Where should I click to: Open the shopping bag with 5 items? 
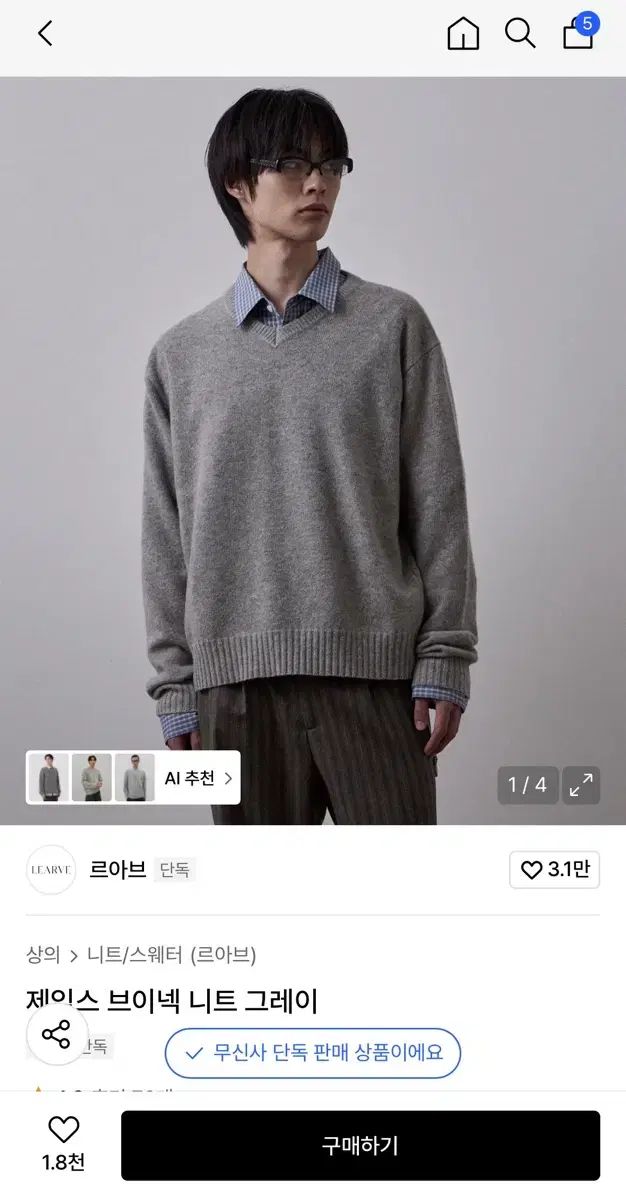(x=578, y=33)
